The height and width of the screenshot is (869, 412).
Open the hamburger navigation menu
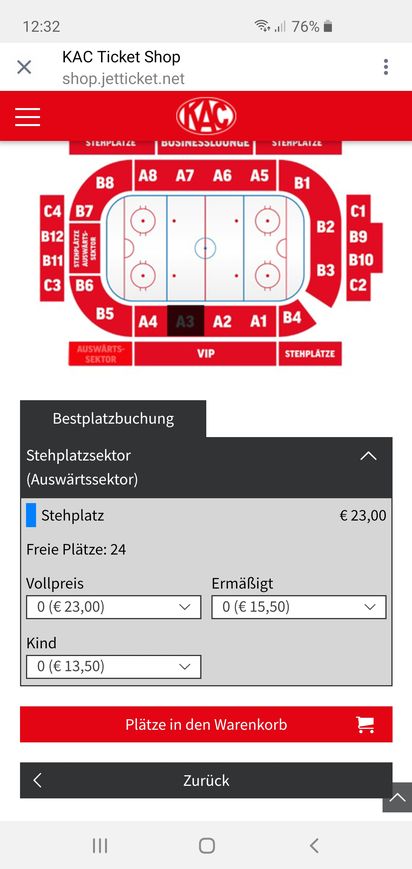point(28,116)
